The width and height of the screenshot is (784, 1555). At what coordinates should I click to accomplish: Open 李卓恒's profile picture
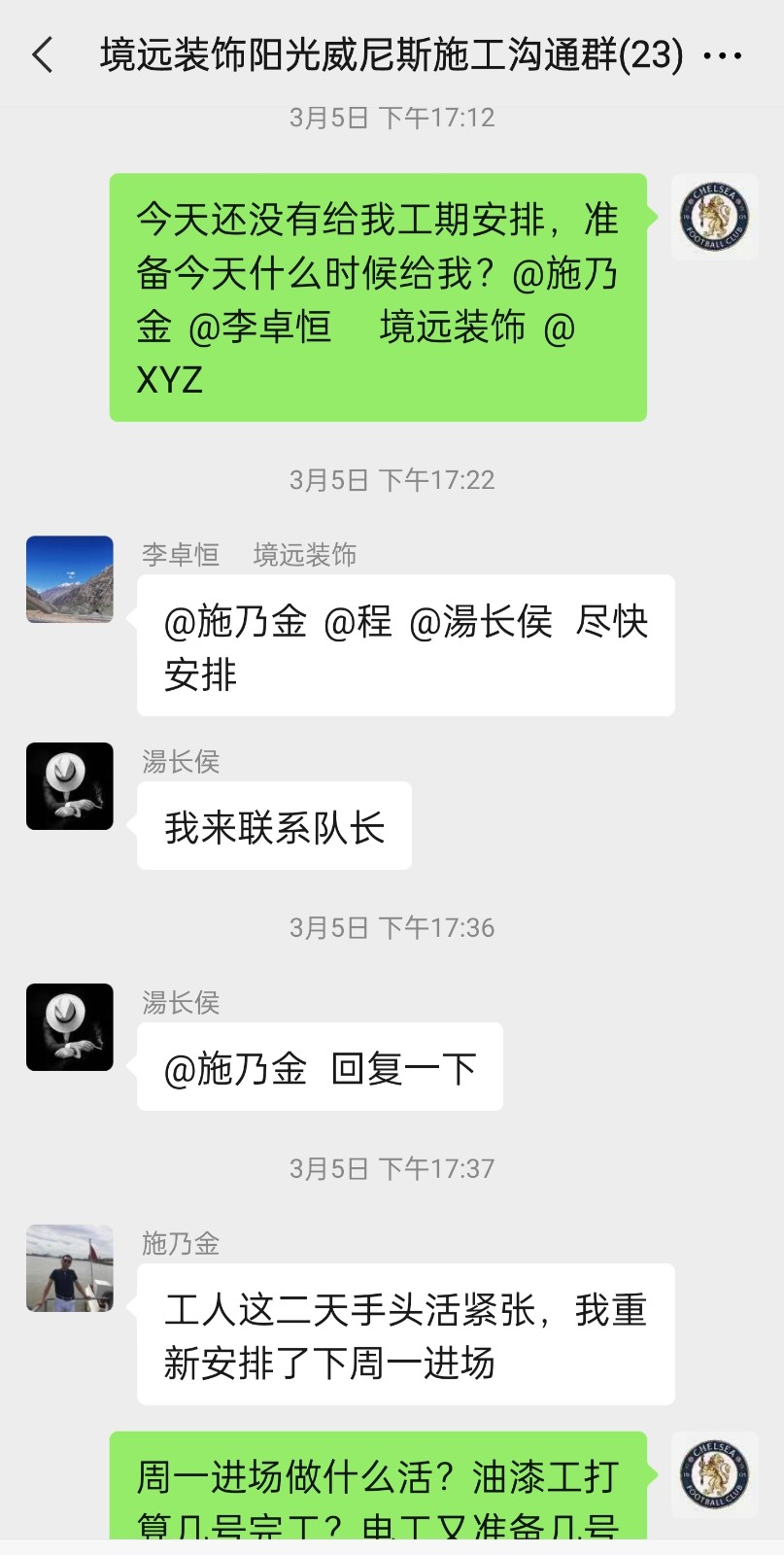(x=69, y=579)
